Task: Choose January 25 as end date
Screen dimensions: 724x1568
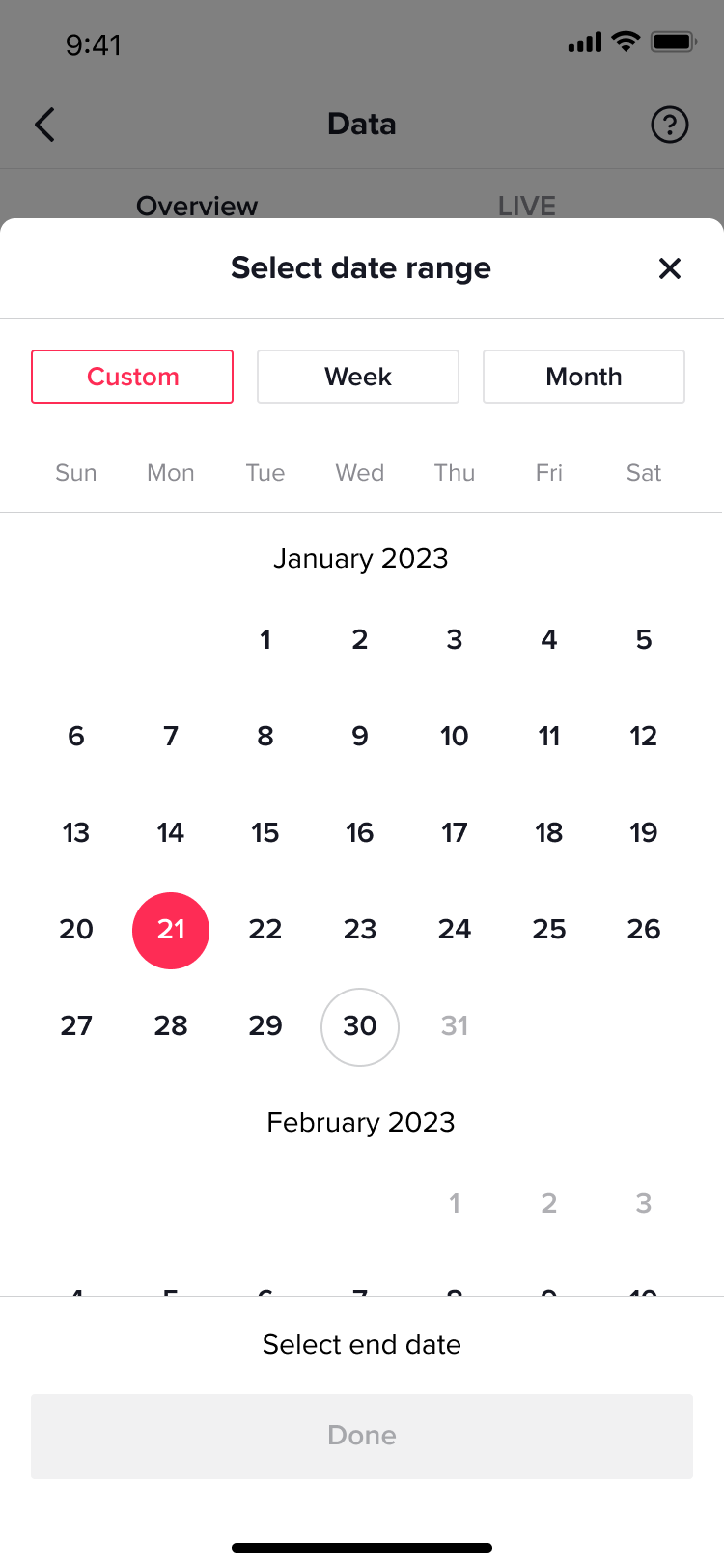Action: (x=549, y=930)
